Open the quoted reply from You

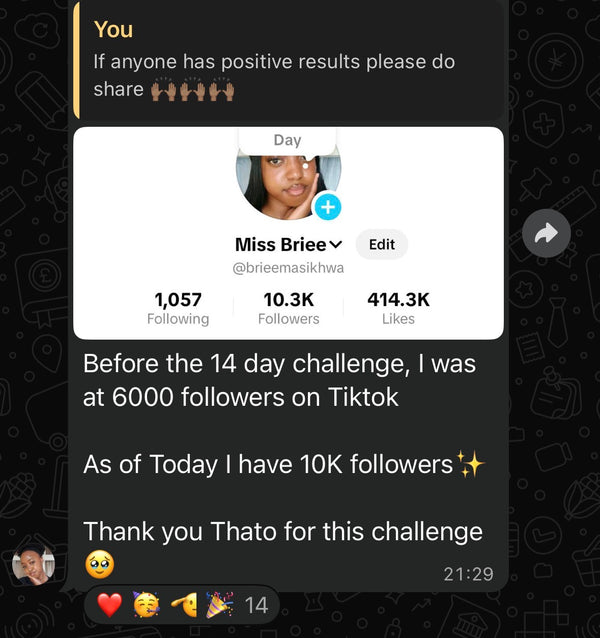pyautogui.click(x=289, y=60)
